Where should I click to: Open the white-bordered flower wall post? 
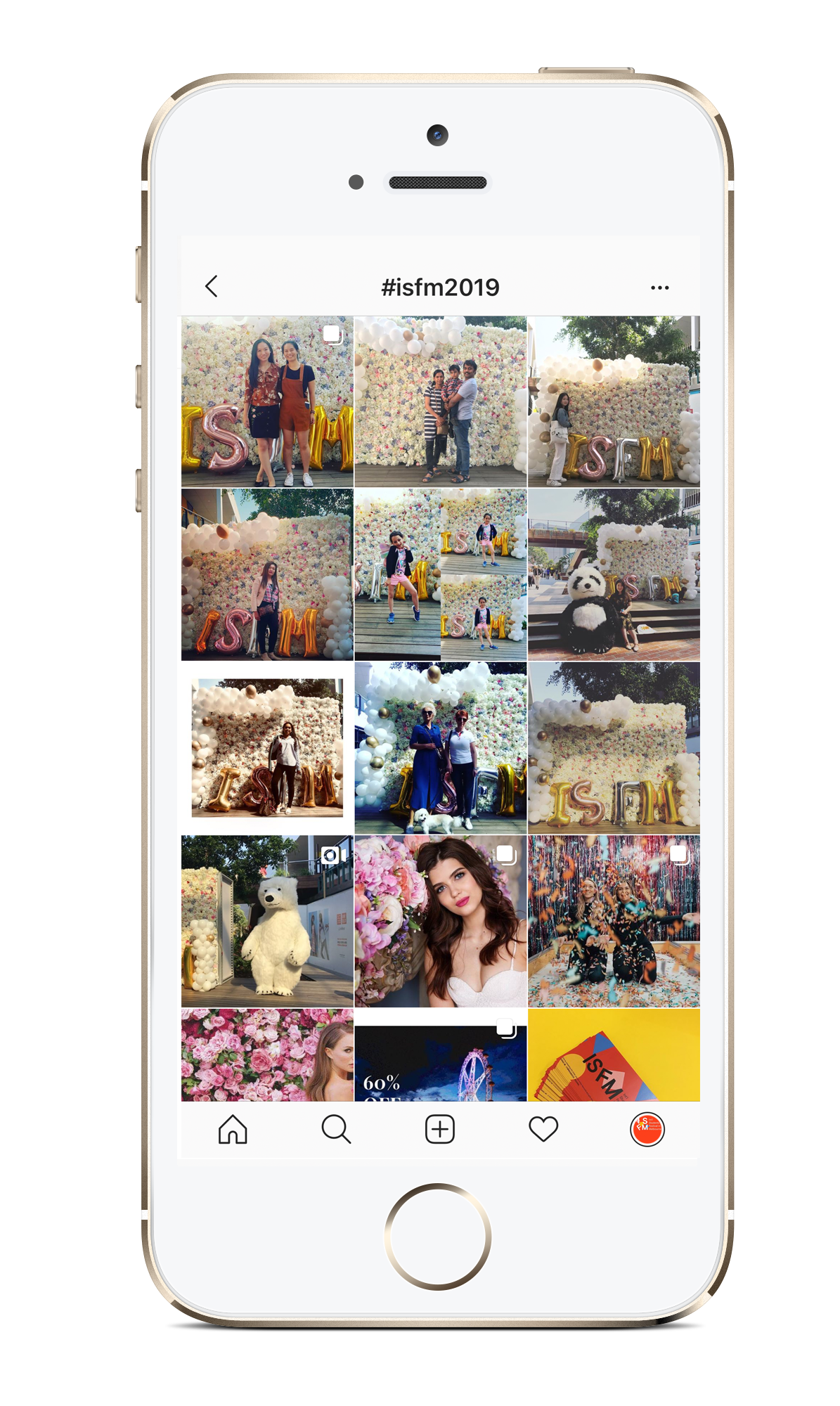point(267,748)
